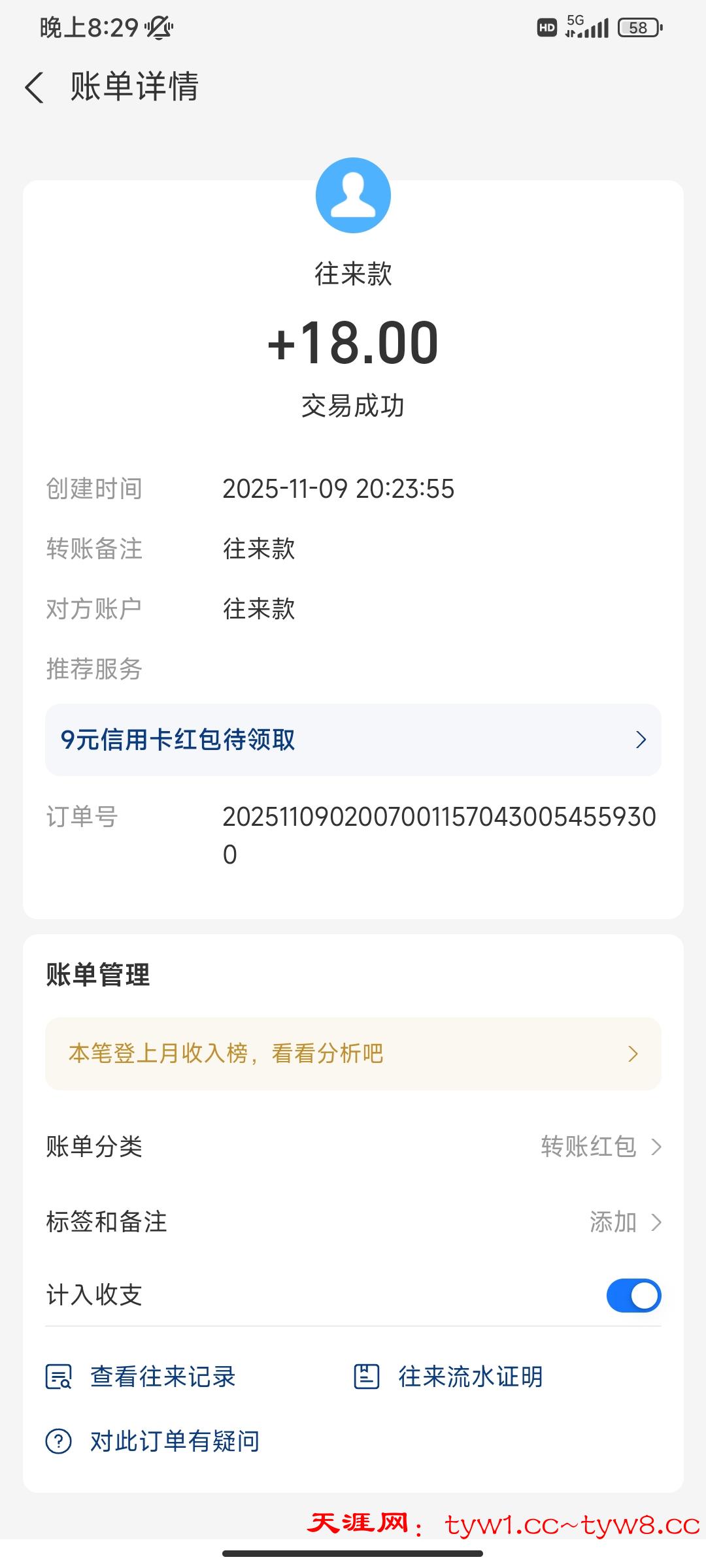Image resolution: width=706 pixels, height=1568 pixels.
Task: Select 对此订单有疑问 help link
Action: [153, 1441]
